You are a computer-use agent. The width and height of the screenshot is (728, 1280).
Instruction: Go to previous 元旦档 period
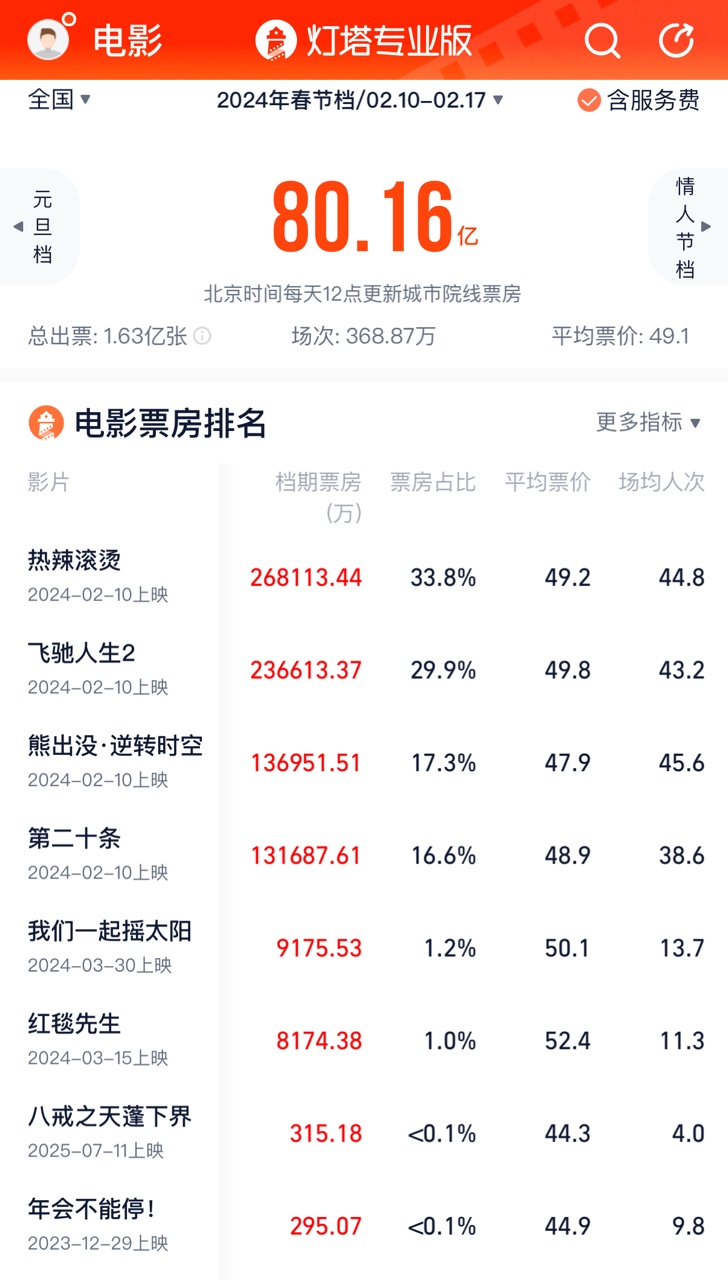tap(40, 227)
